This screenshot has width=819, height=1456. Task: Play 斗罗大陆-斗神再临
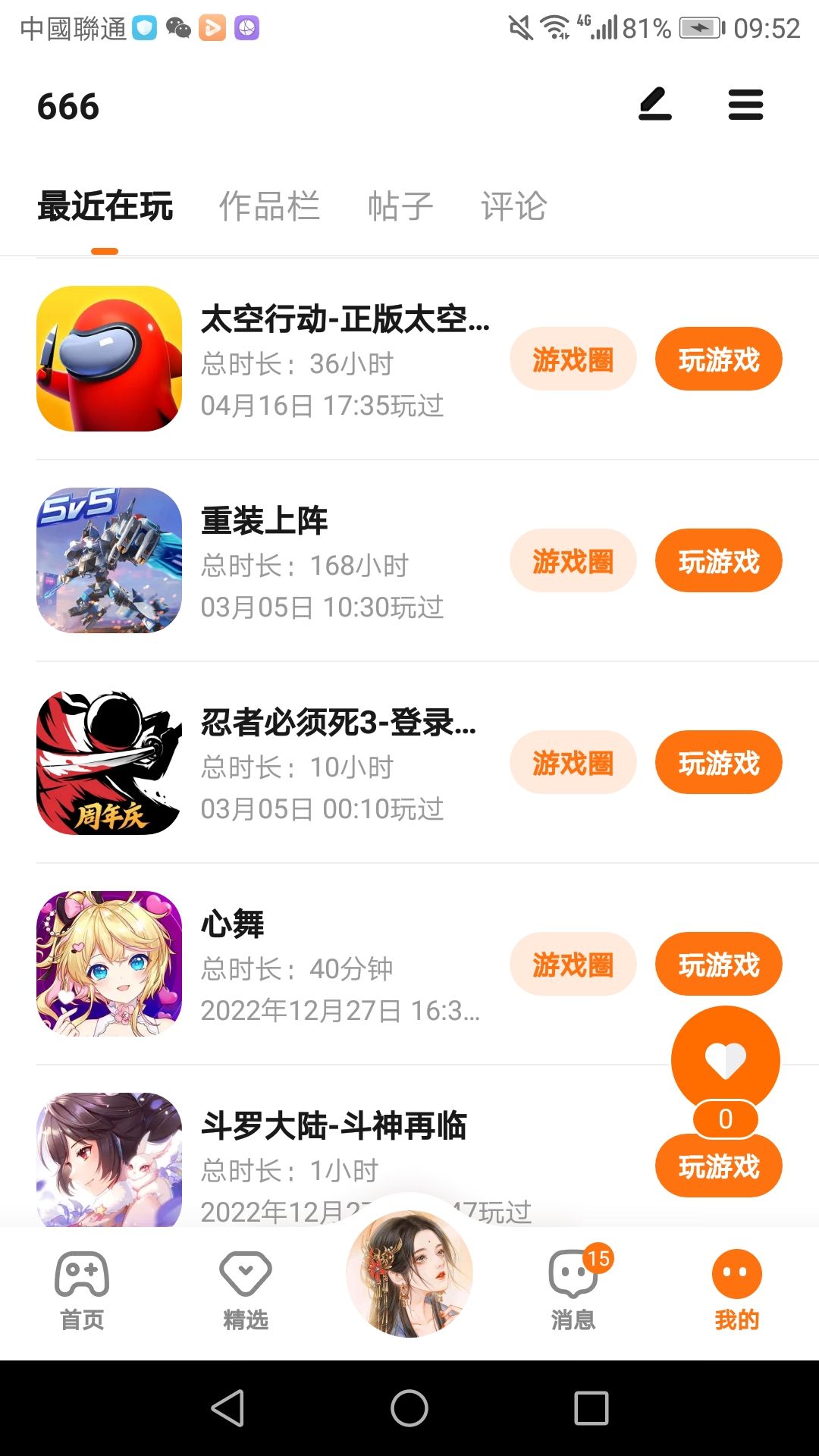click(x=718, y=1169)
